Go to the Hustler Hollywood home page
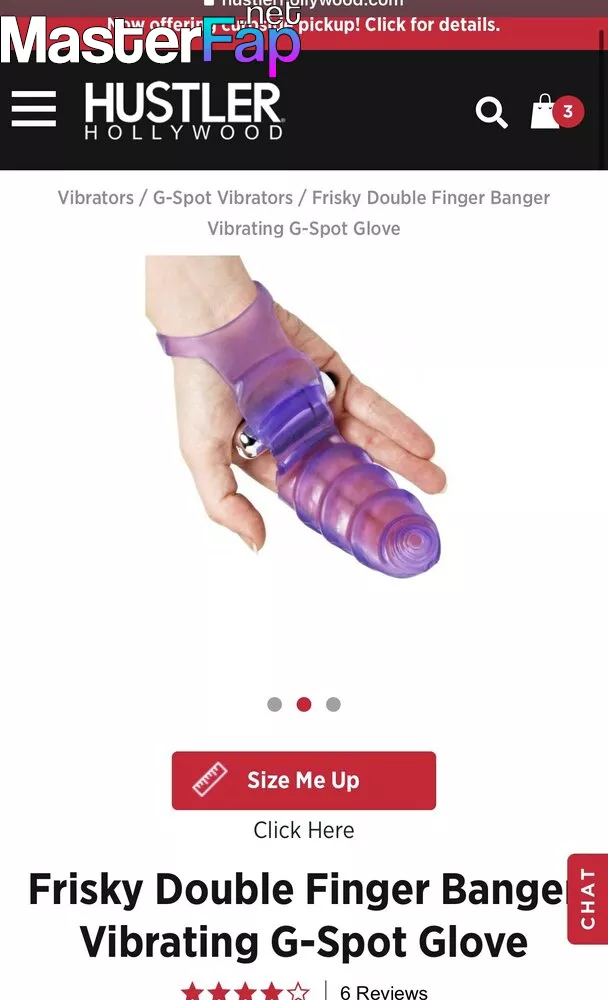Image resolution: width=608 pixels, height=1000 pixels. 184,111
